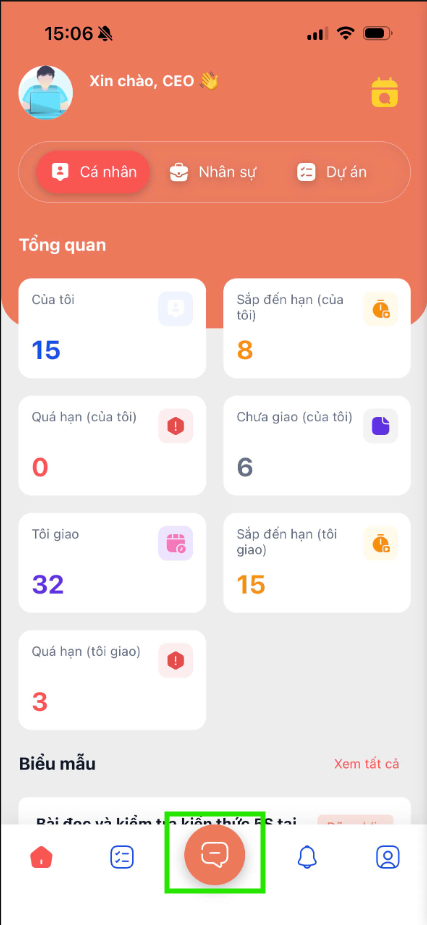Tap the center chat button
Viewport: 427px width, 925px height.
click(x=215, y=854)
